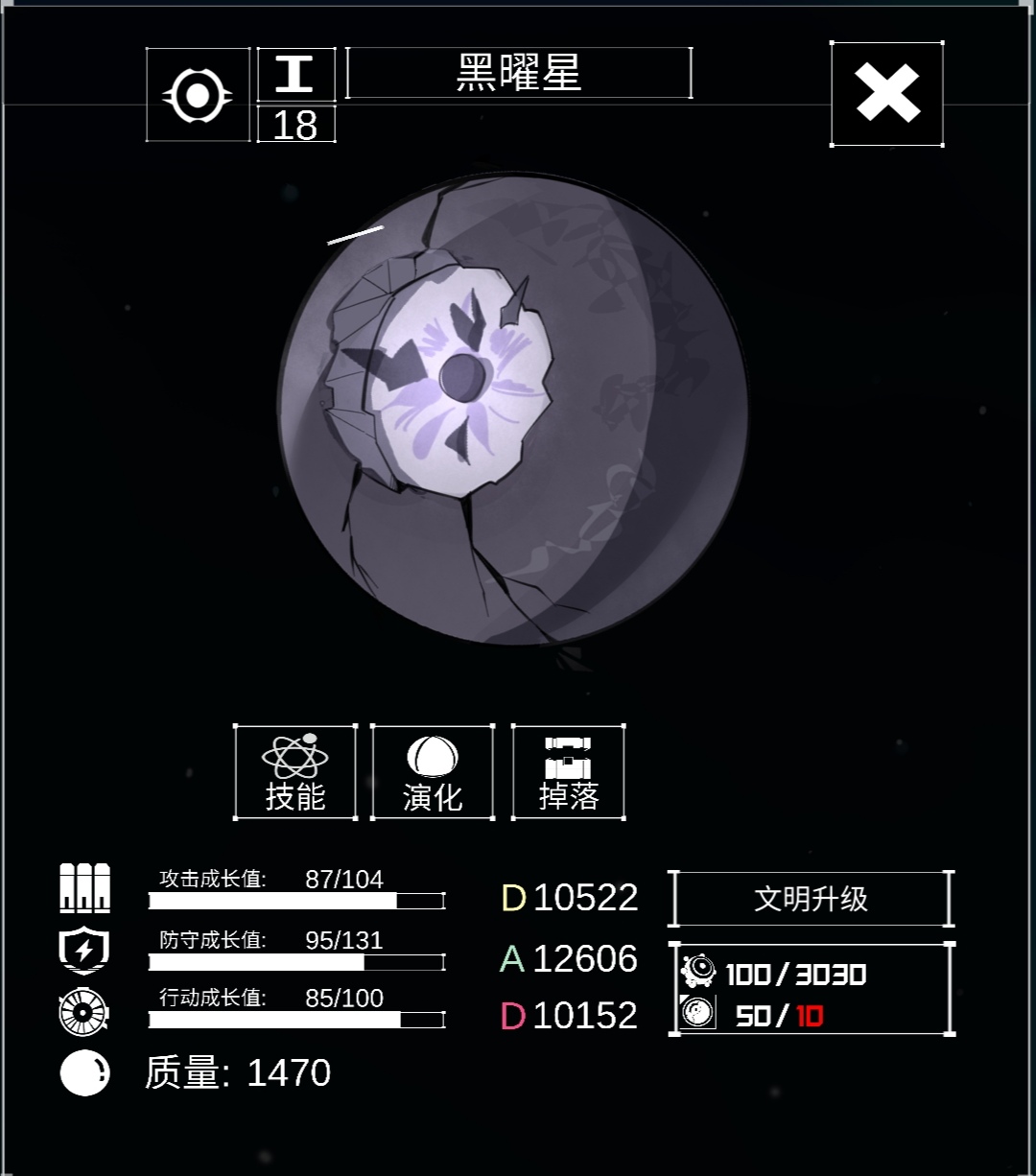Image resolution: width=1036 pixels, height=1176 pixels.
Task: Open the 演化 evolution panel
Action: (433, 773)
